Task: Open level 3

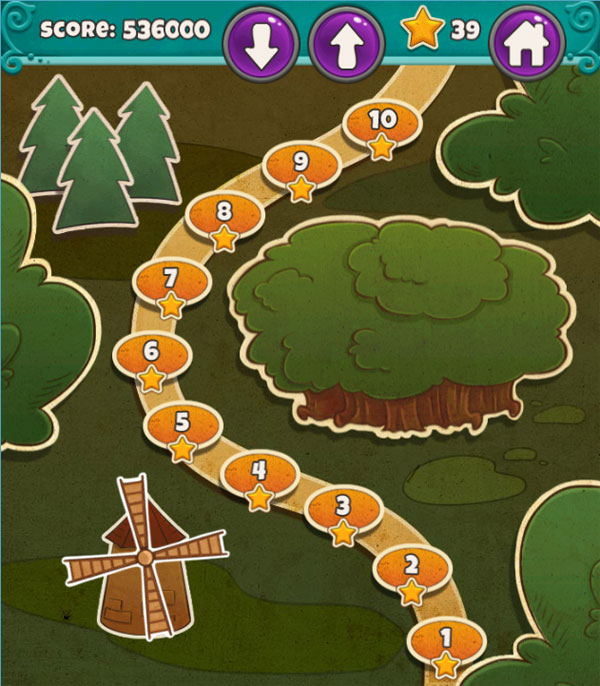Action: point(343,508)
